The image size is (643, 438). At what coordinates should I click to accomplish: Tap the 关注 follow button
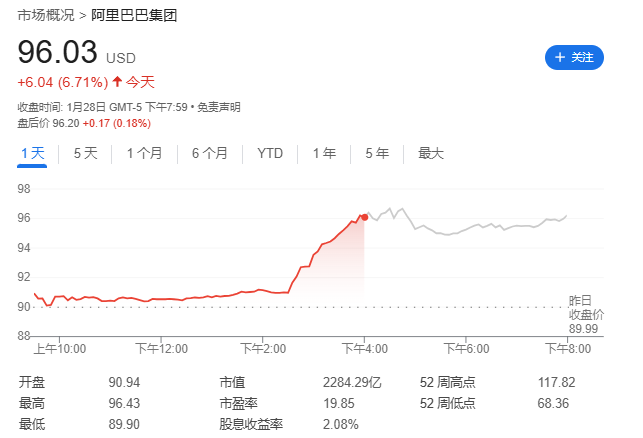tap(574, 58)
